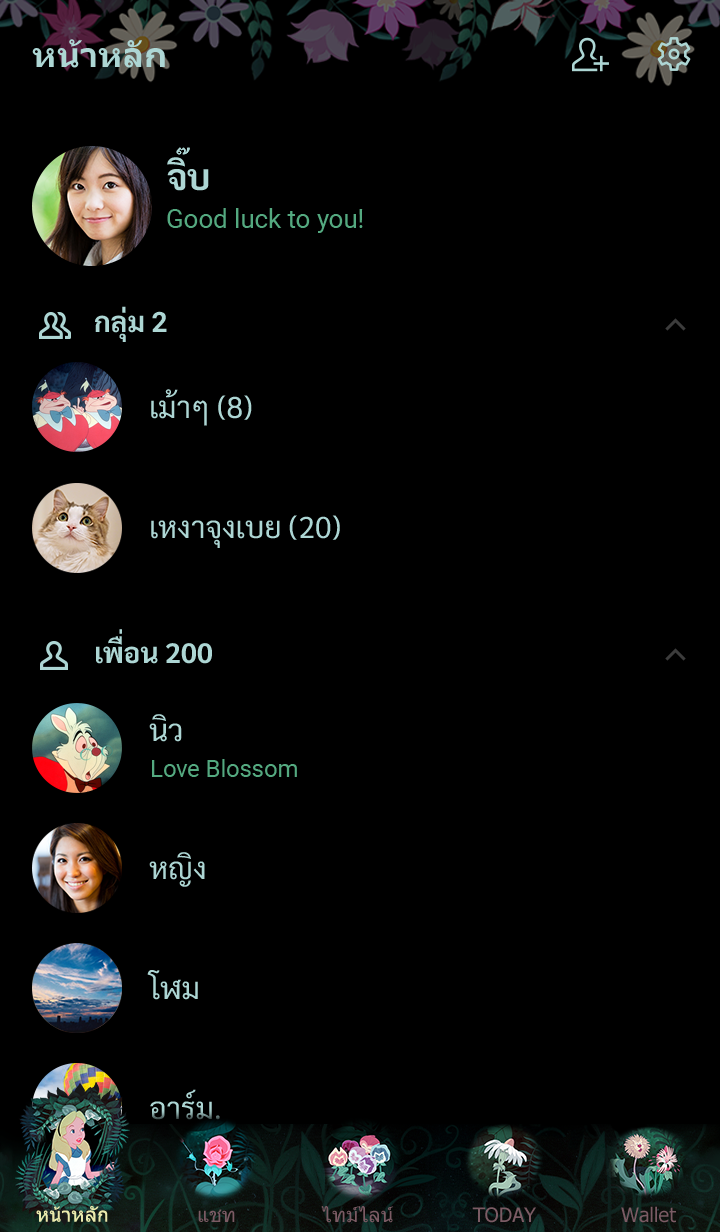View friend โฟม's profile
The height and width of the screenshot is (1232, 720).
(174, 988)
